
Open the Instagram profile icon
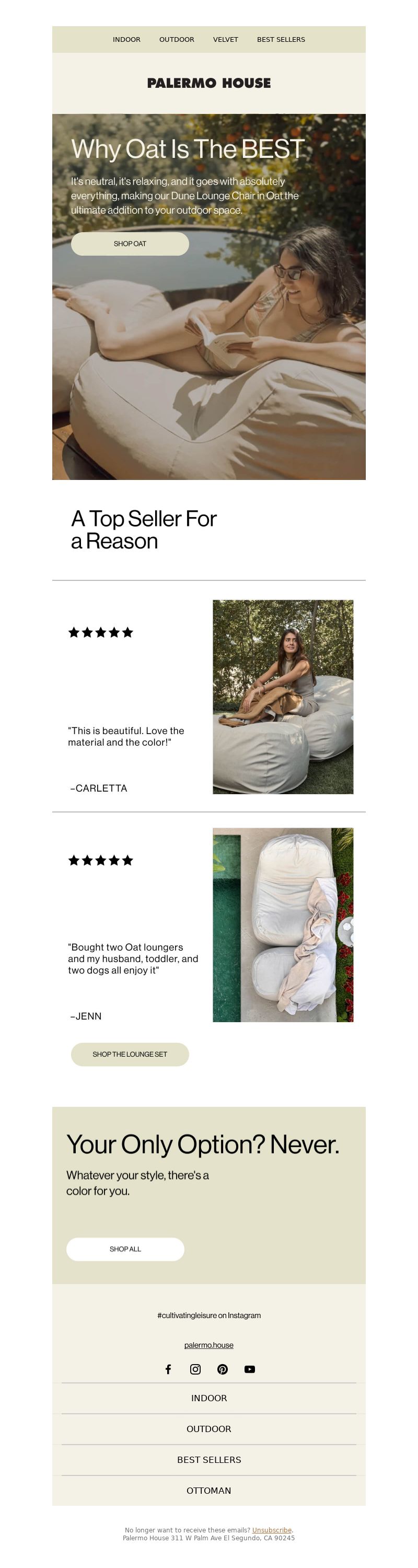[x=195, y=1369]
